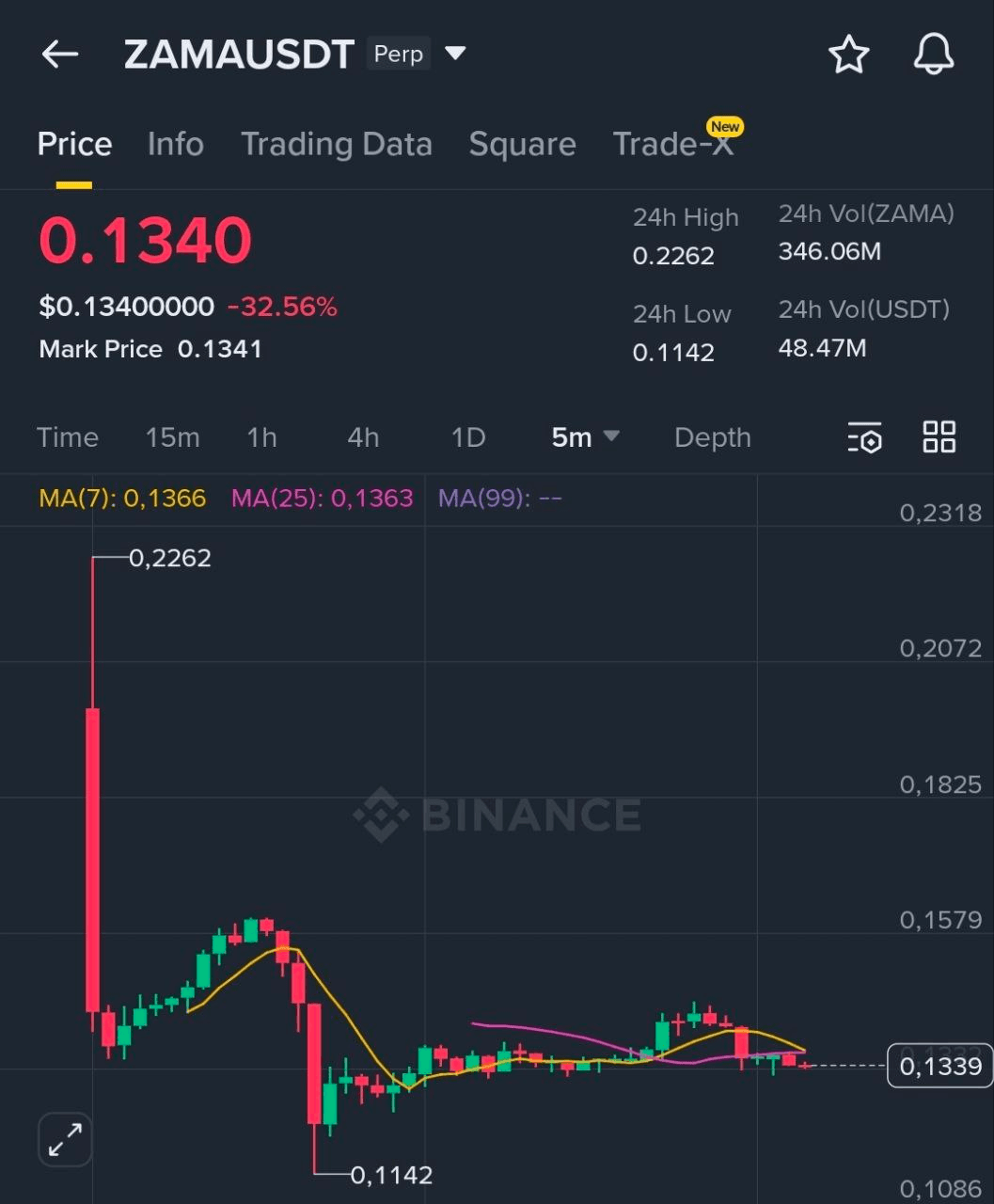Select the Time chart view
Image resolution: width=994 pixels, height=1204 pixels.
[67, 437]
